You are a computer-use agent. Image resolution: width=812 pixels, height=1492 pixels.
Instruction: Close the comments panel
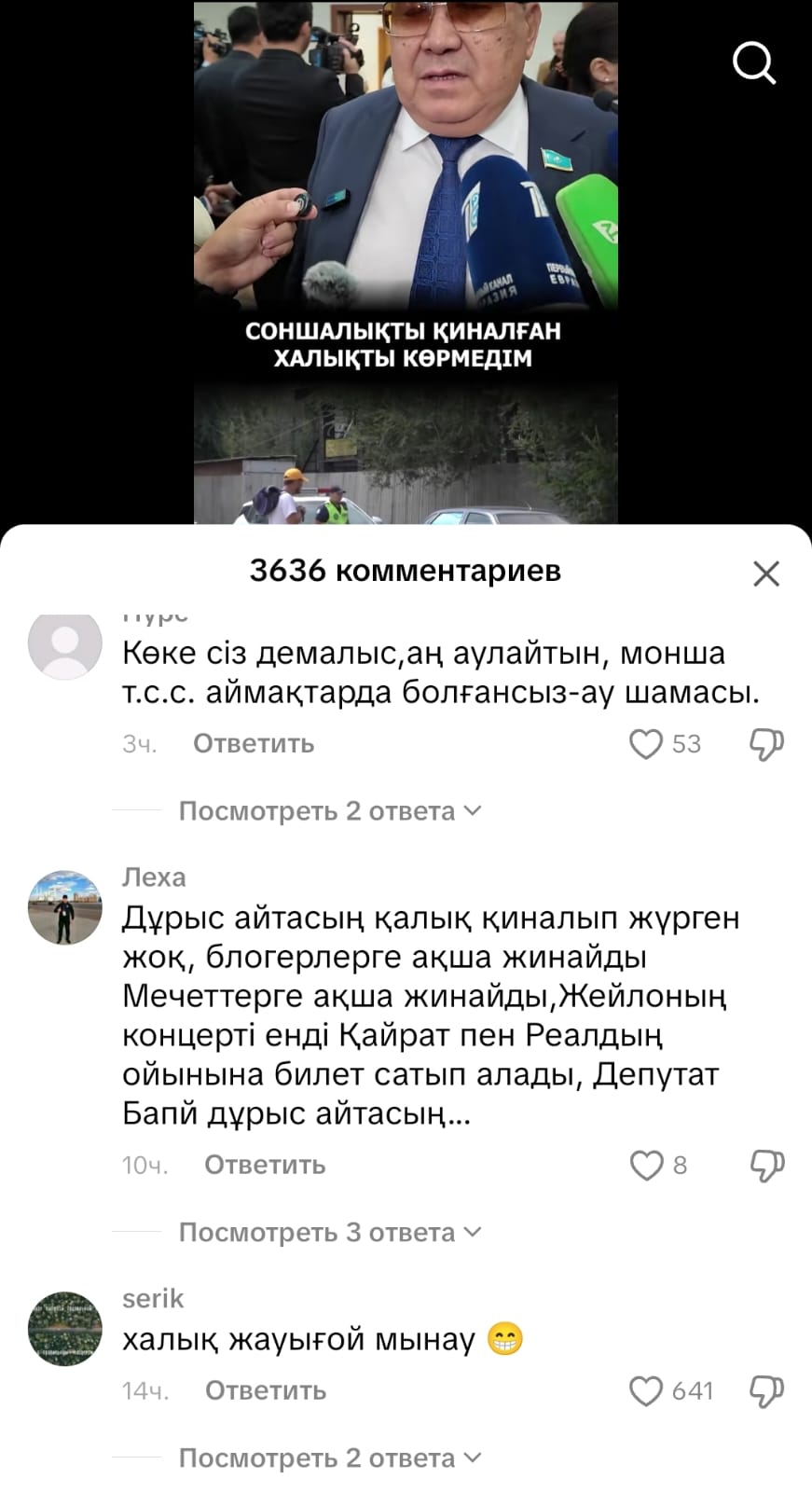[765, 573]
